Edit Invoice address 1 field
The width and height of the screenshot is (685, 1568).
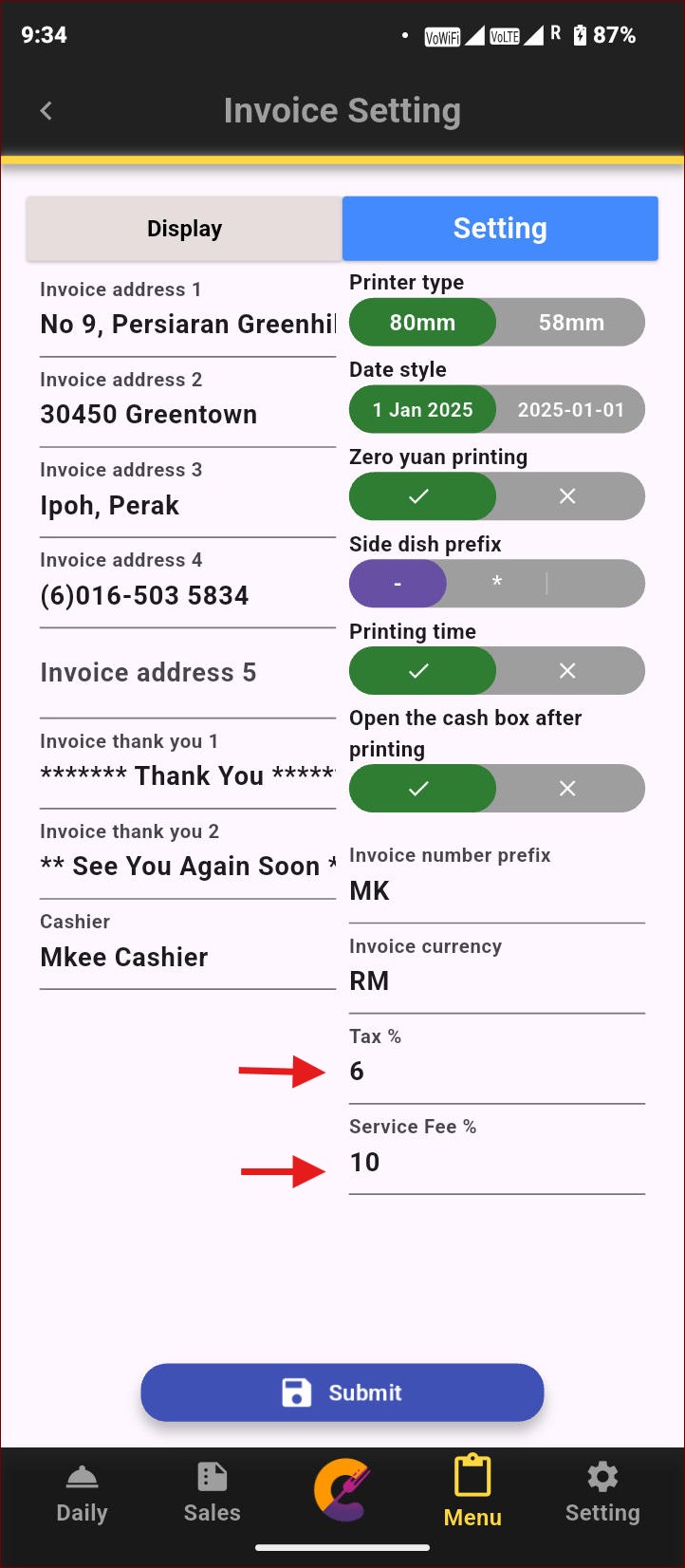click(x=187, y=325)
